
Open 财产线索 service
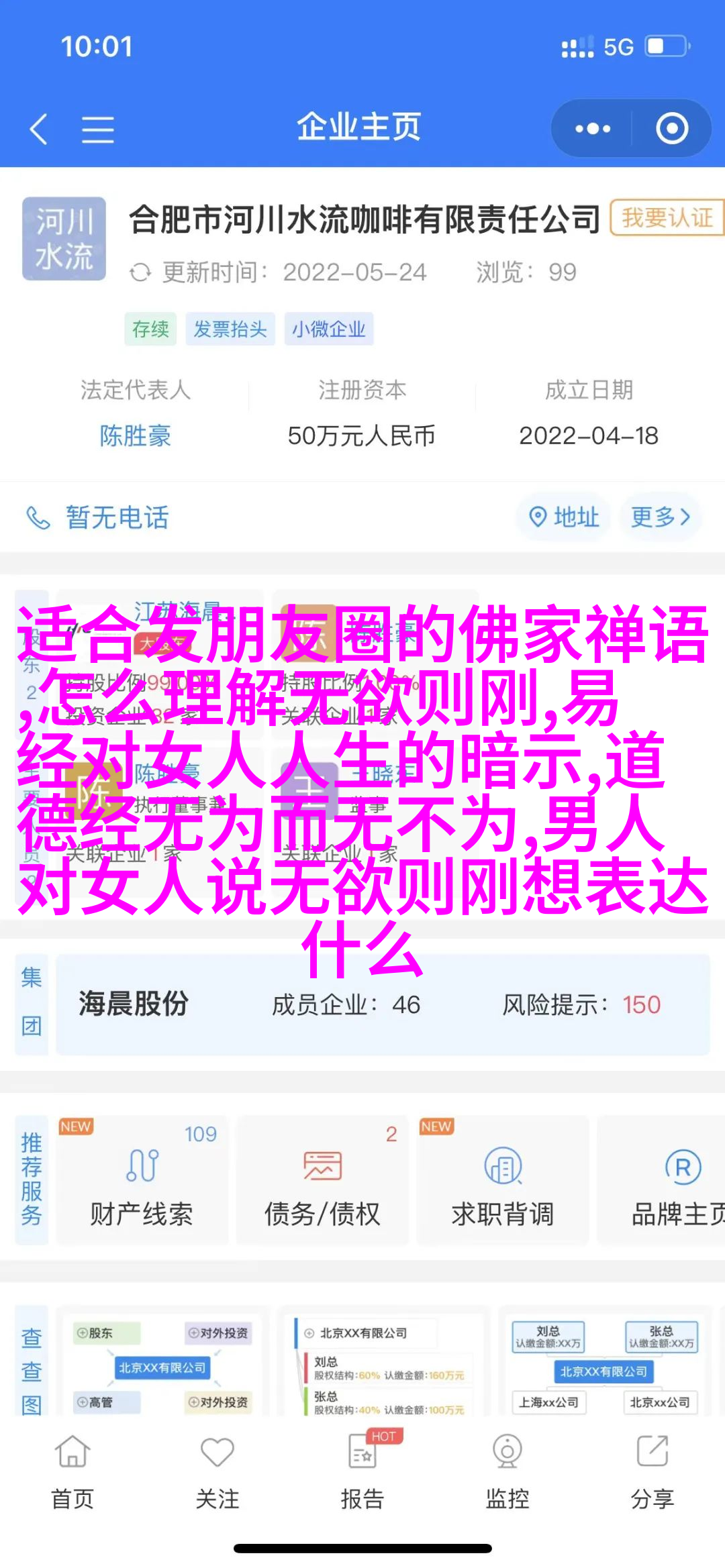coord(142,1180)
